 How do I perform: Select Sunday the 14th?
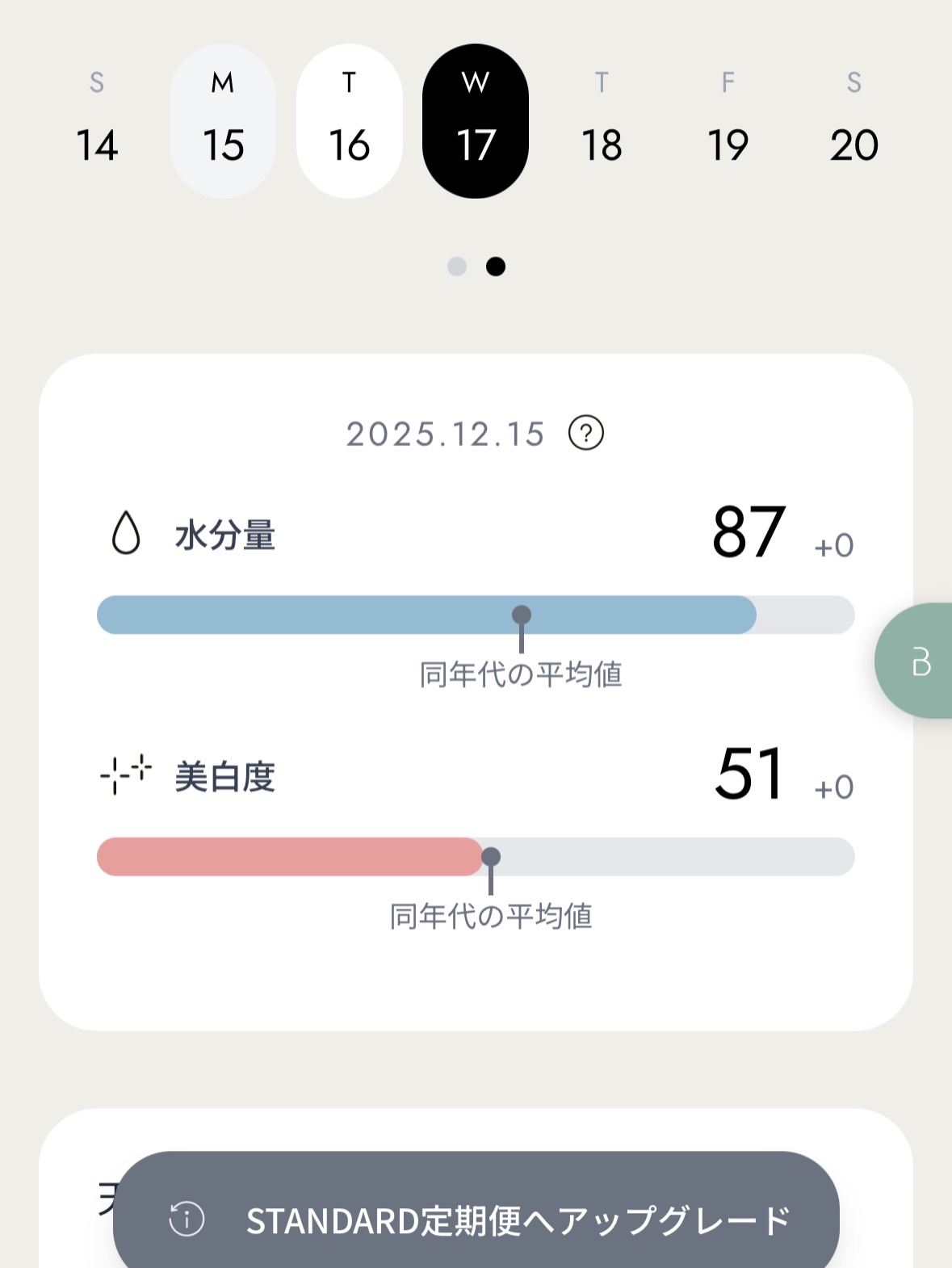coord(97,121)
